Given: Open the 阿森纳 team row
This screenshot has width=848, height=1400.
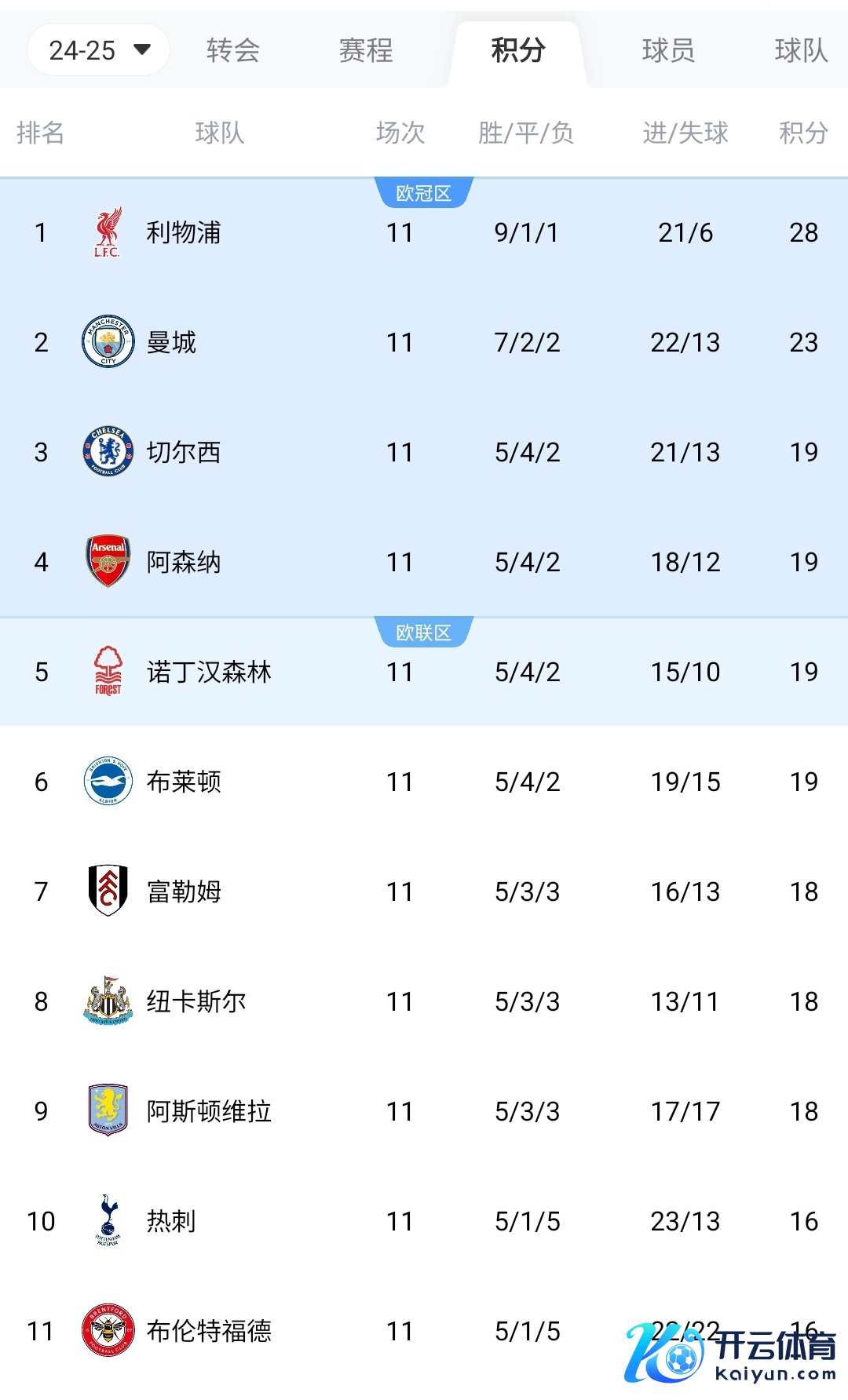Looking at the screenshot, I should click(424, 562).
